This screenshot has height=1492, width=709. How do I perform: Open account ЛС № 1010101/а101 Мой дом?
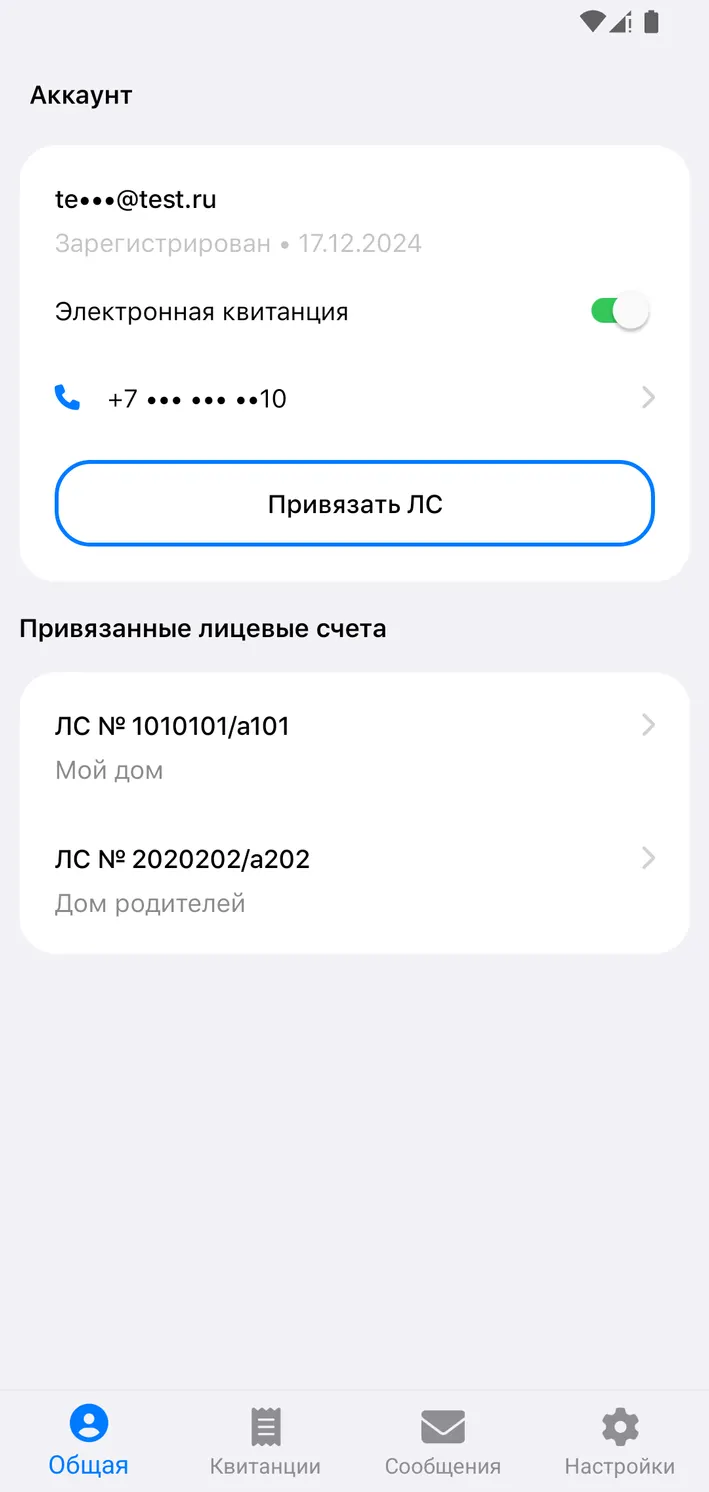355,747
